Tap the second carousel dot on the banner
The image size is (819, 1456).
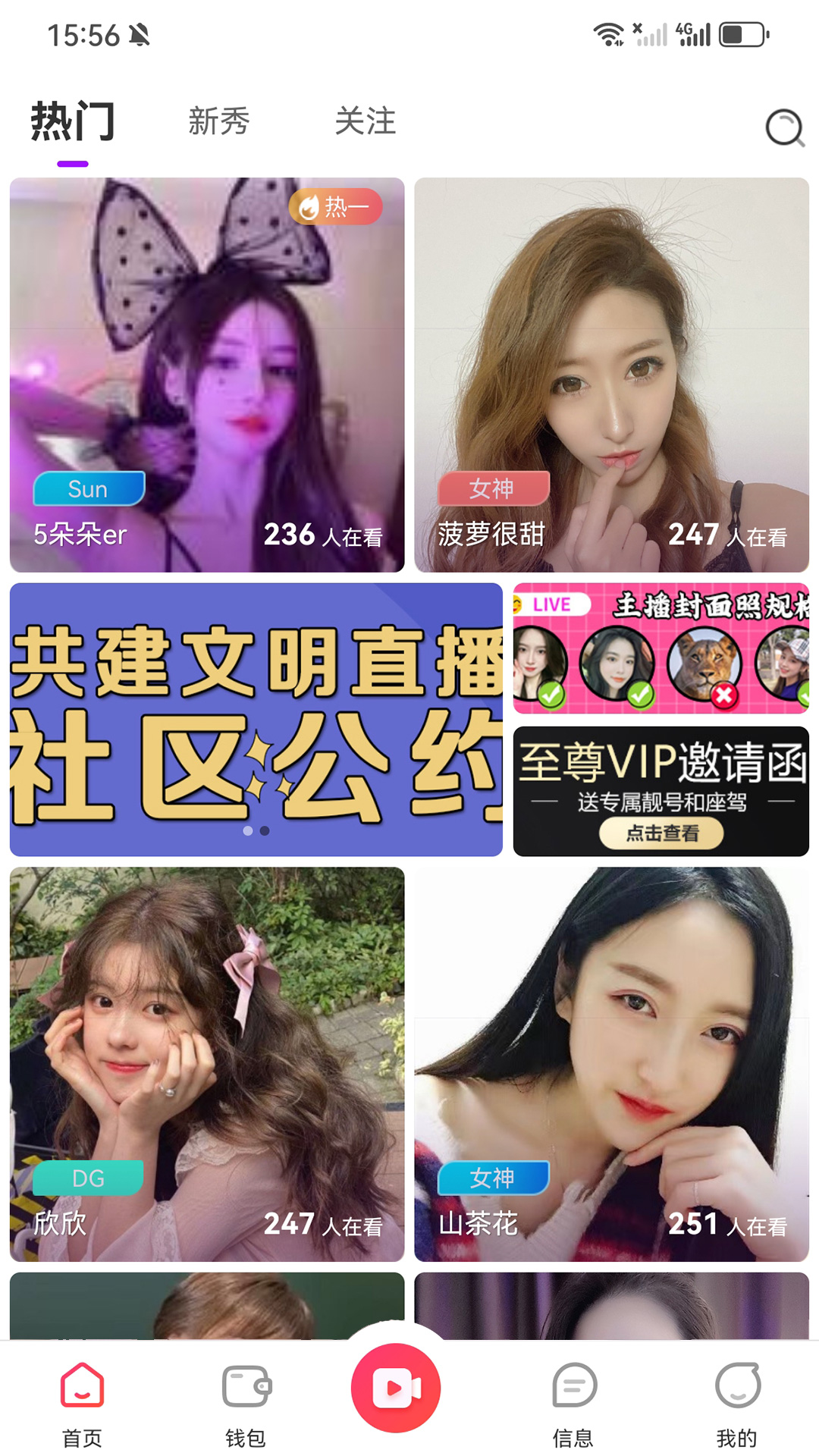pos(264,832)
